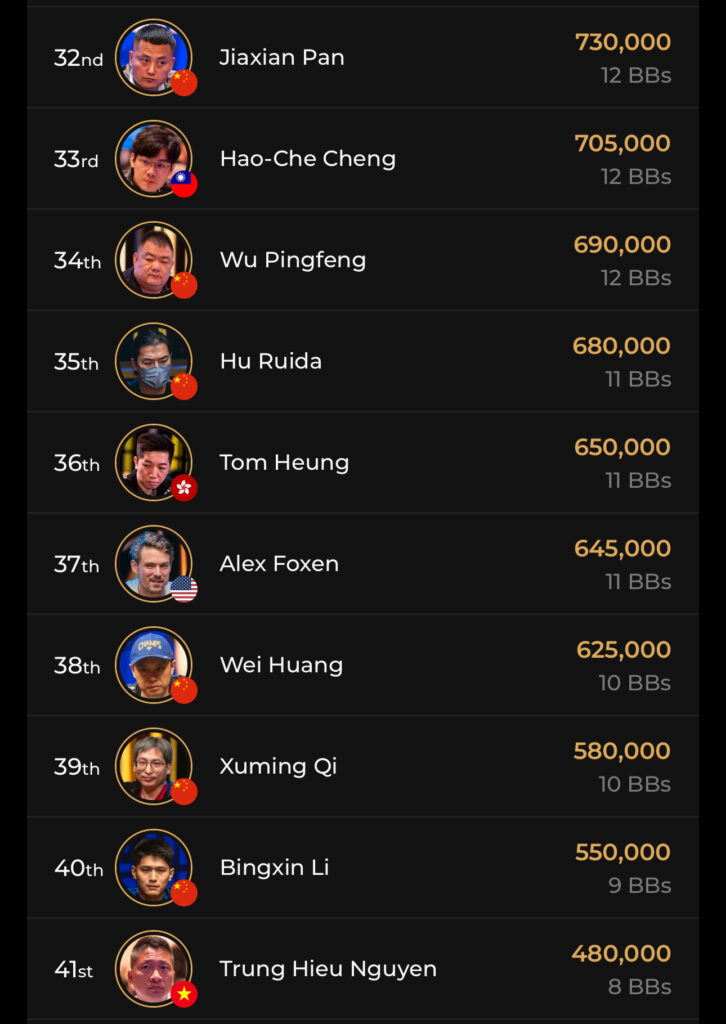The width and height of the screenshot is (726, 1024).
Task: Select Xuming Qi's row
Action: (278, 766)
